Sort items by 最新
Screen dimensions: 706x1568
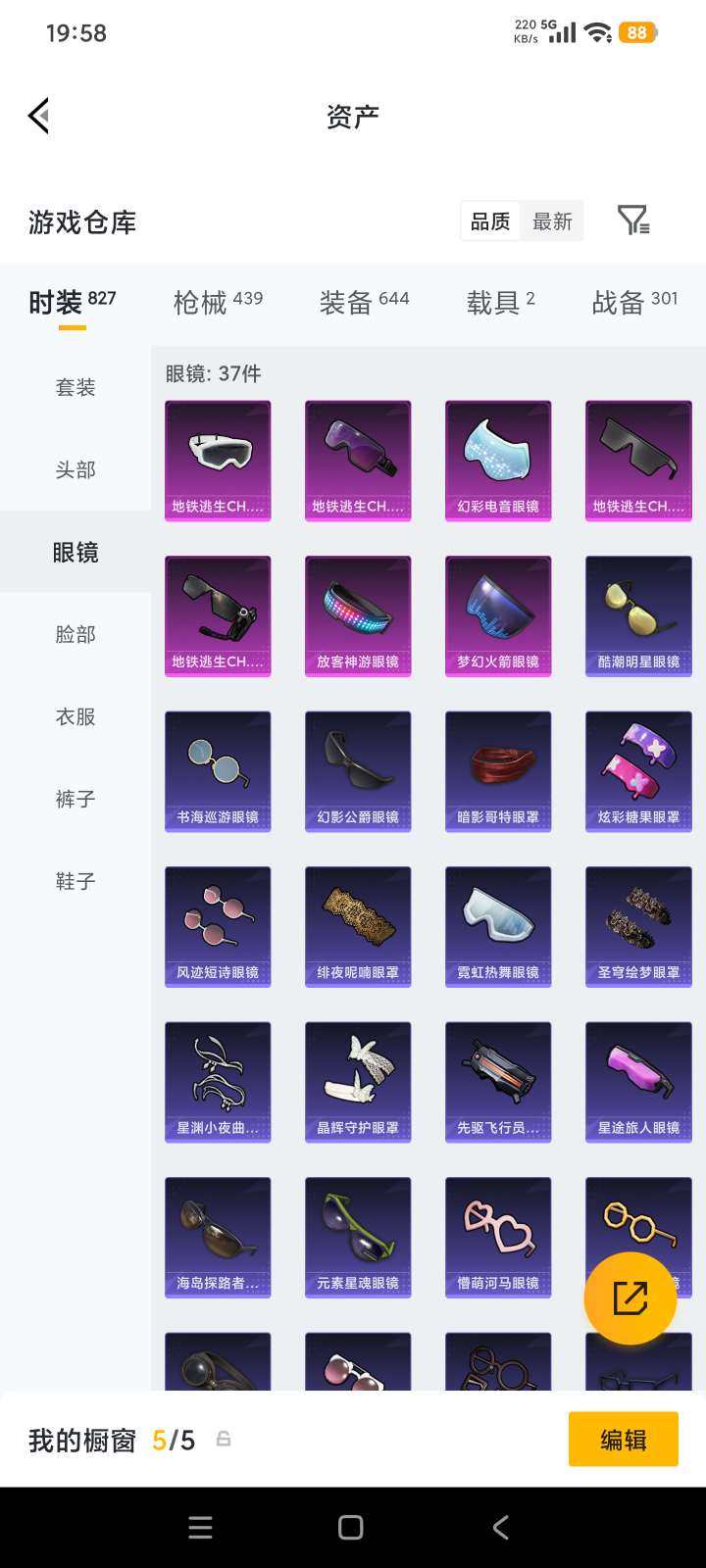[x=552, y=221]
